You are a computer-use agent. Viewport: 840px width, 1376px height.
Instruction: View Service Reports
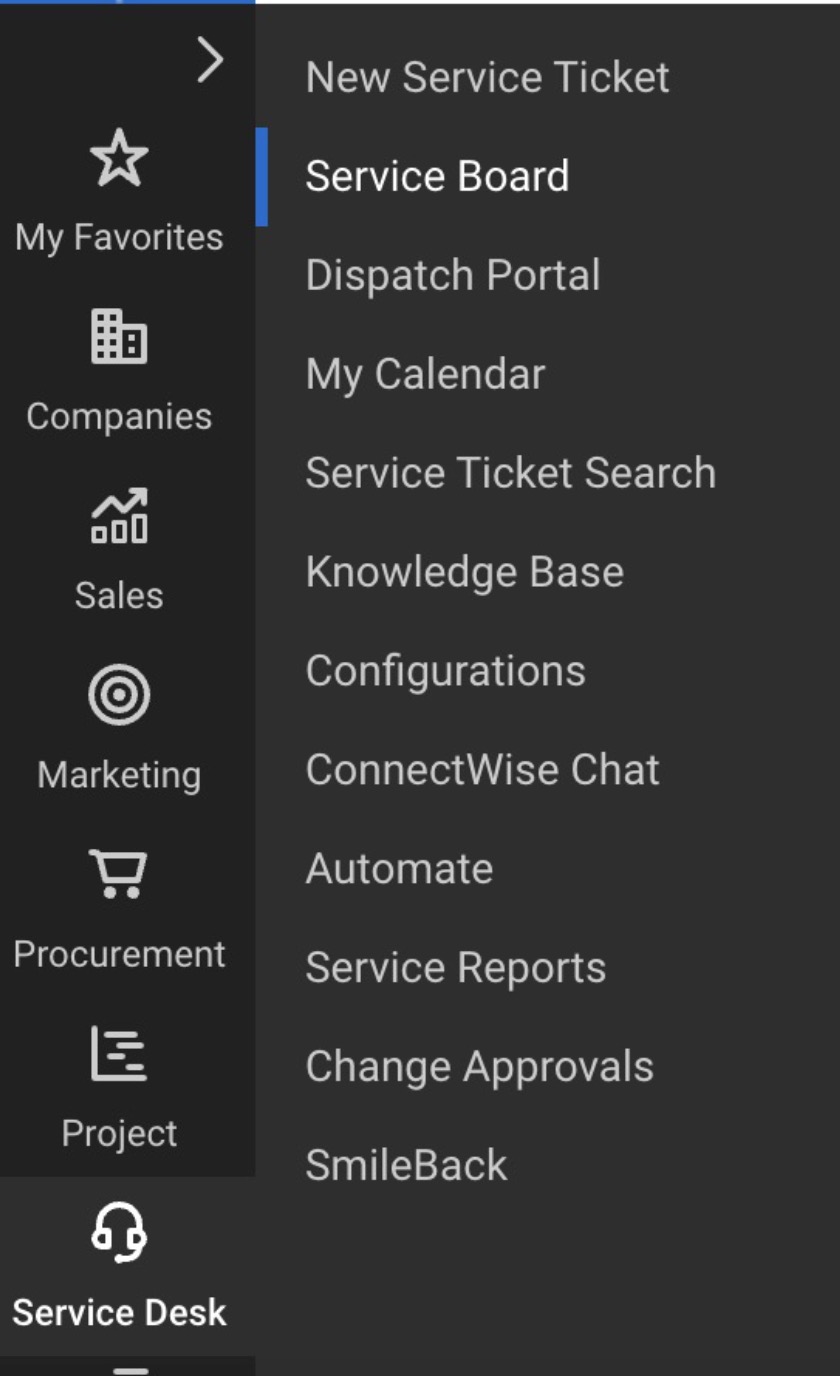(x=456, y=967)
